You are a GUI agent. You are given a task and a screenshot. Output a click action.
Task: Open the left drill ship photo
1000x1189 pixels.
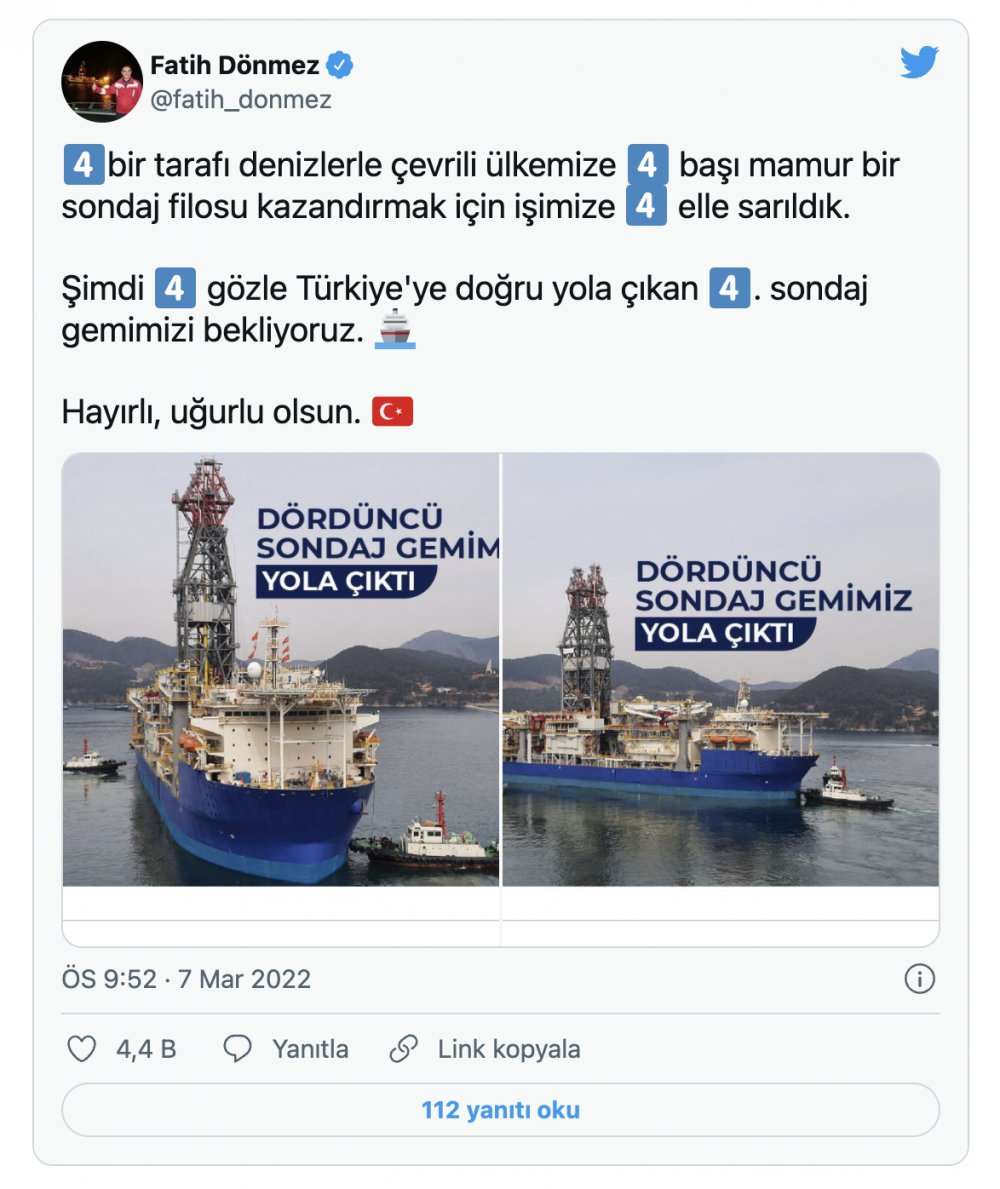point(281,669)
